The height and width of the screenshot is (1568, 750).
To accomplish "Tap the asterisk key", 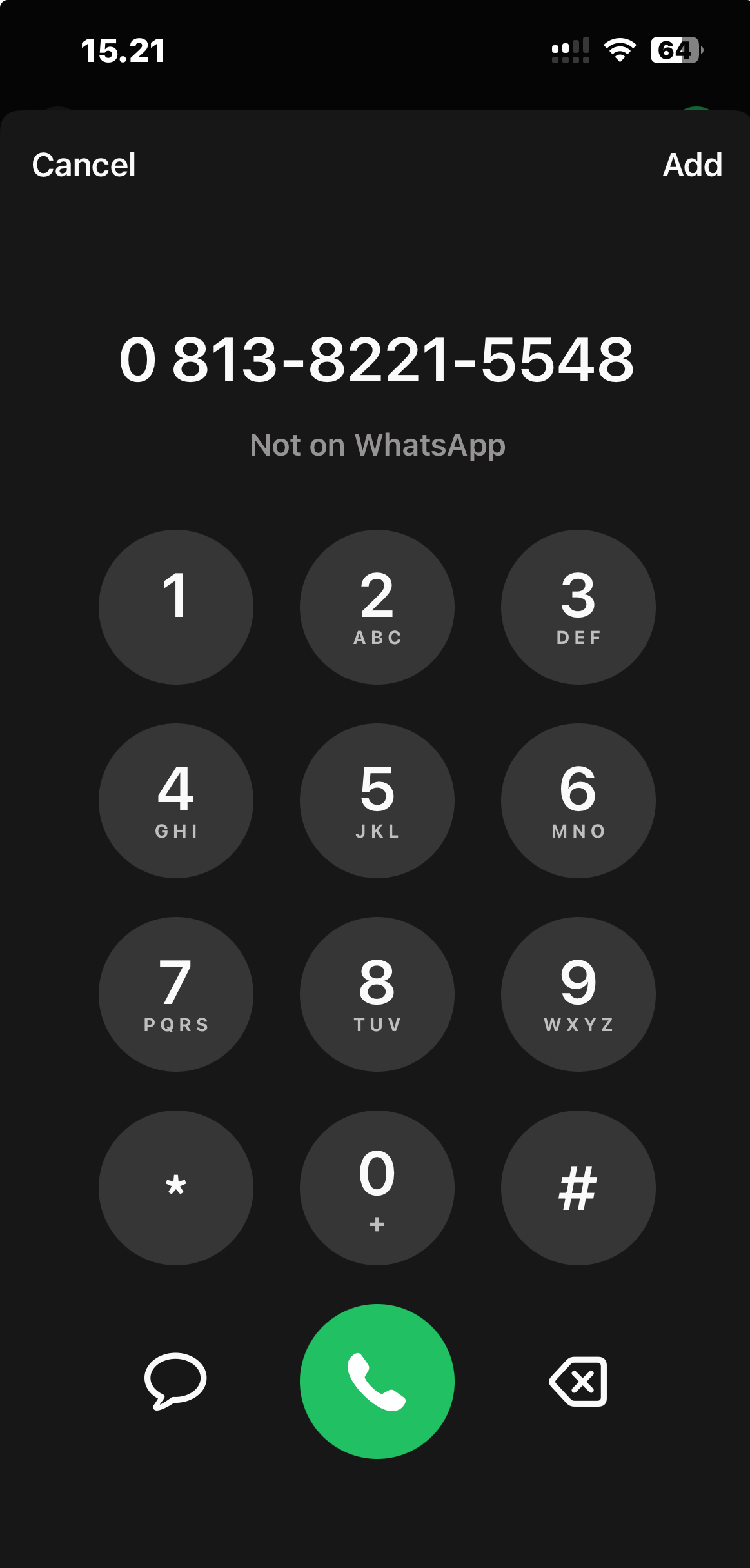I will [176, 1188].
